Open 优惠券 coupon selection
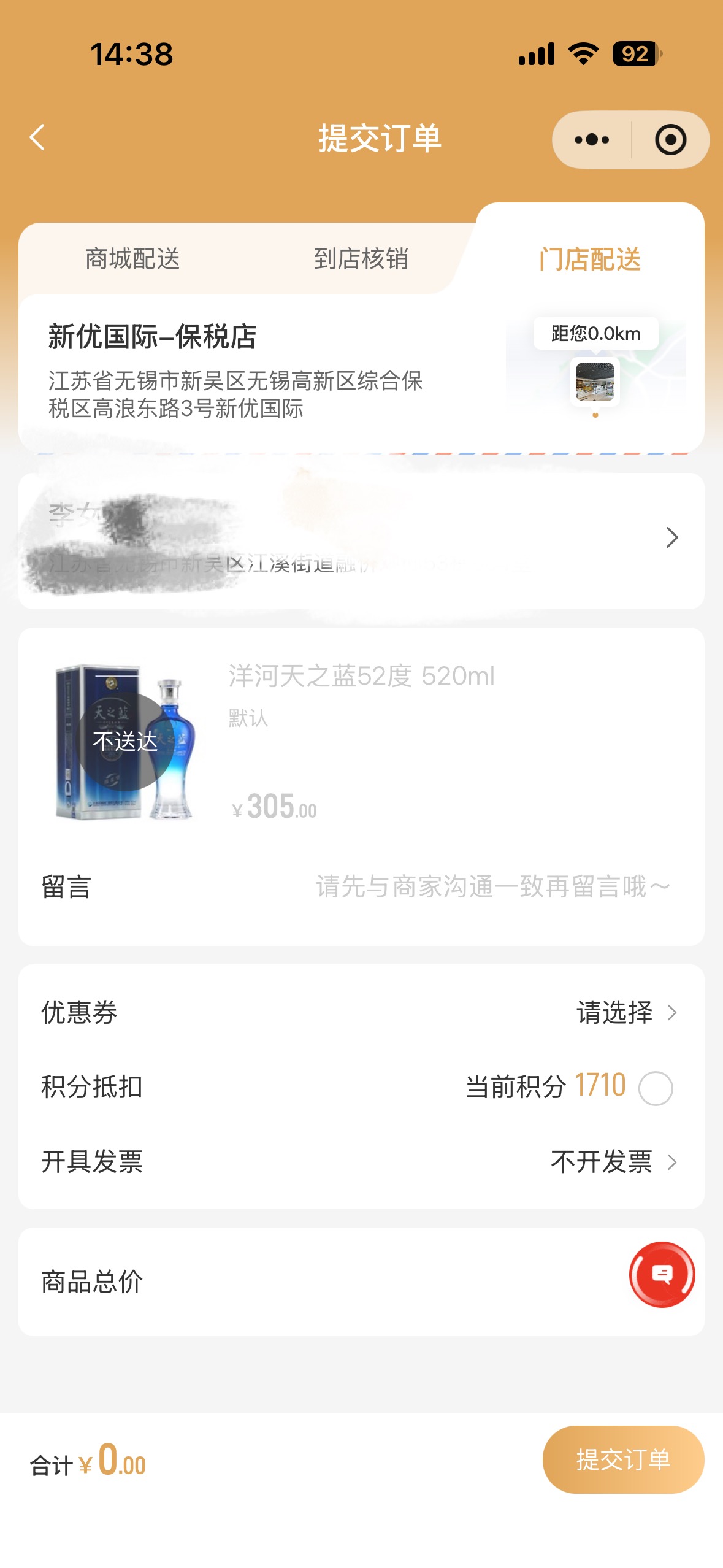723x1568 pixels. tap(625, 1012)
